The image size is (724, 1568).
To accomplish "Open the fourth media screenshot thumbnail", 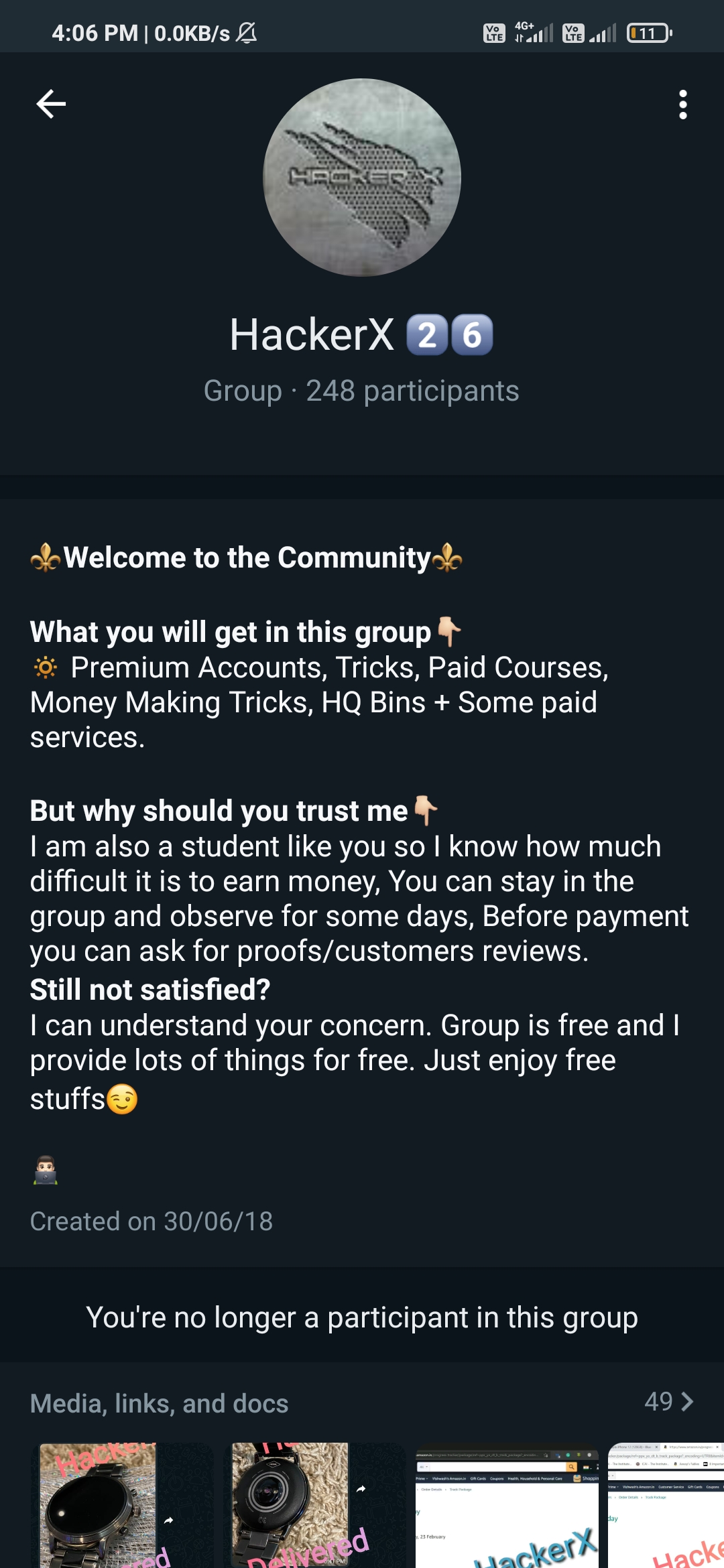I will coord(665,1505).
